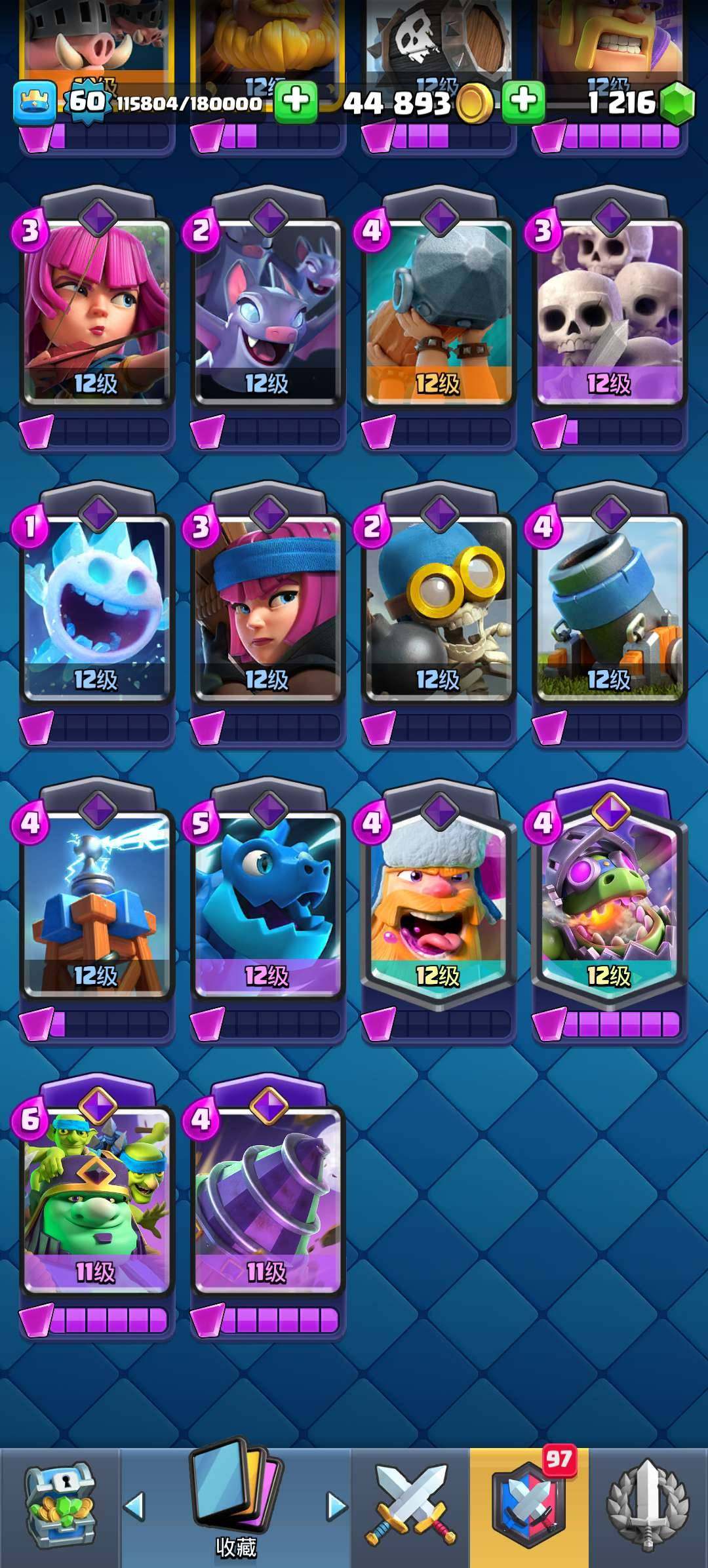Open the Lumberjack card
Viewport: 708px width, 1568px height.
pos(438,901)
